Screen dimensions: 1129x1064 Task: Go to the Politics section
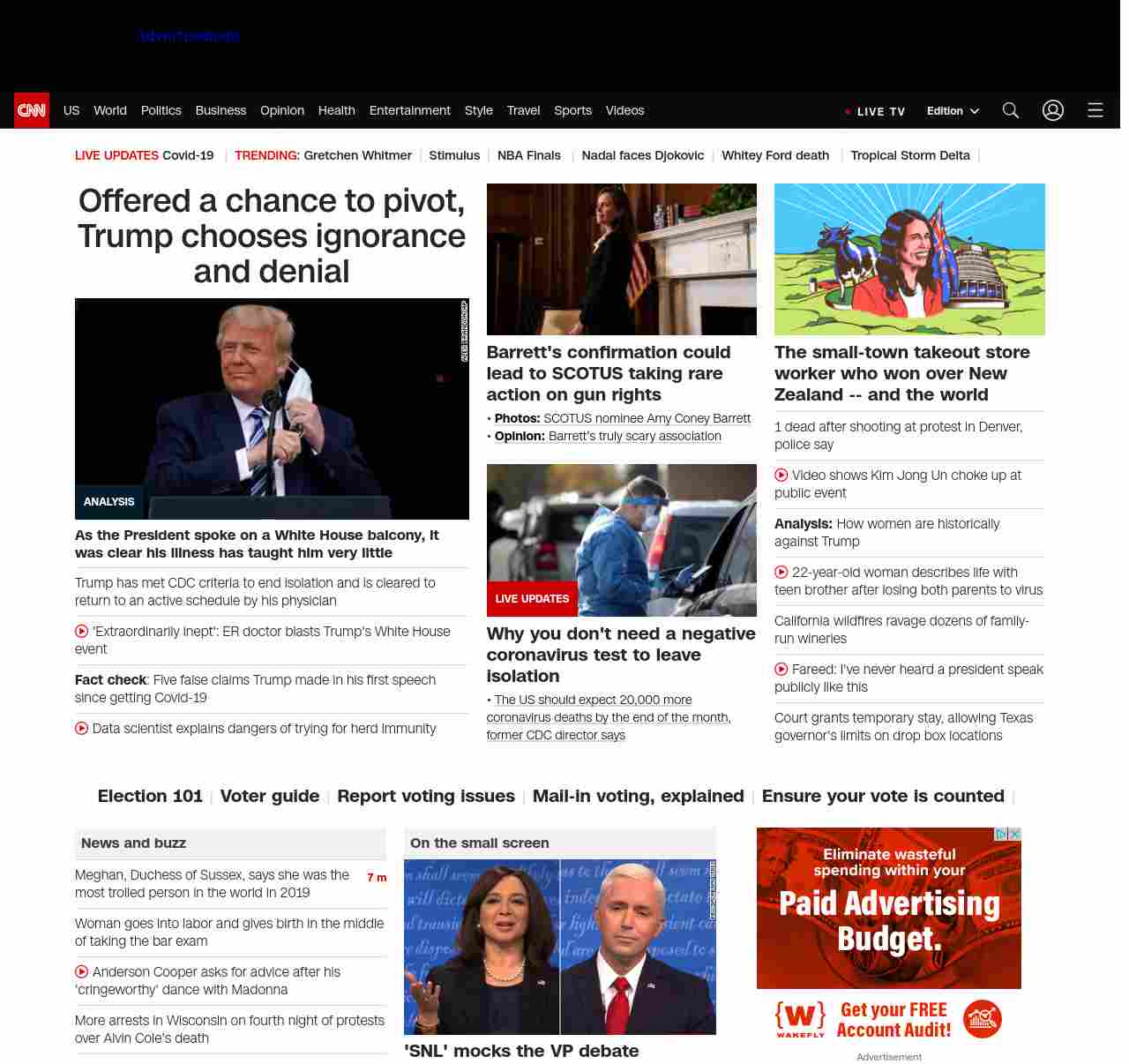(x=161, y=110)
